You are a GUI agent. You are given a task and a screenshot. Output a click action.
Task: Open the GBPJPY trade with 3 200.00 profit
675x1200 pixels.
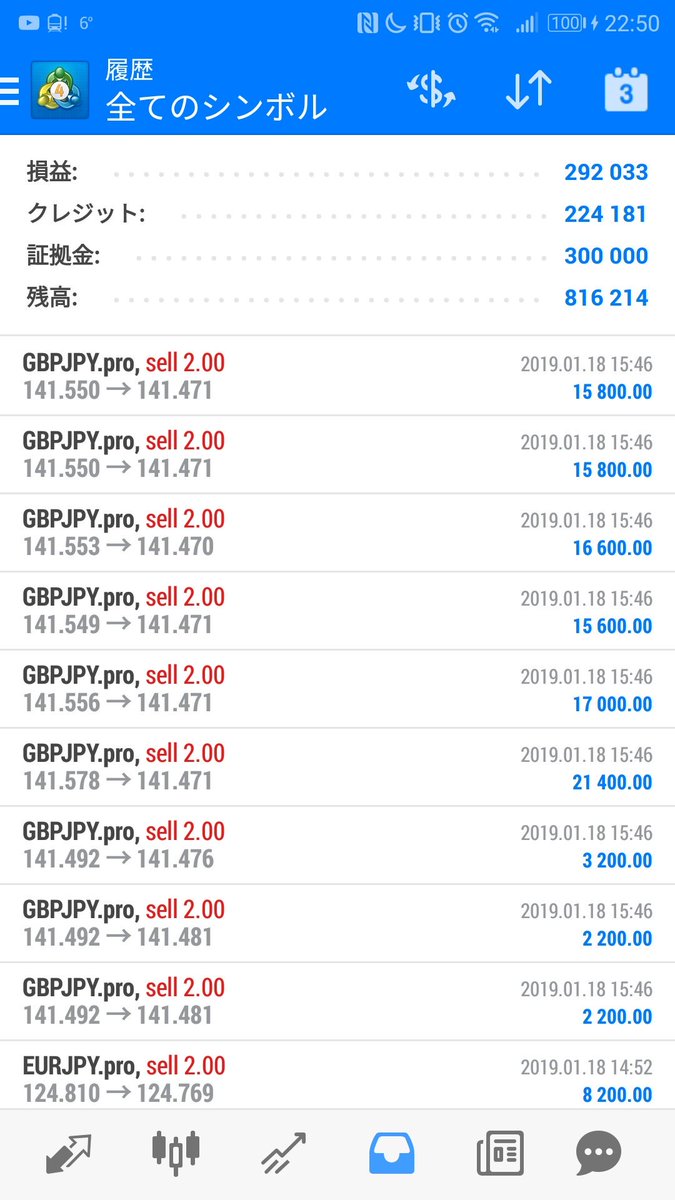[x=337, y=845]
